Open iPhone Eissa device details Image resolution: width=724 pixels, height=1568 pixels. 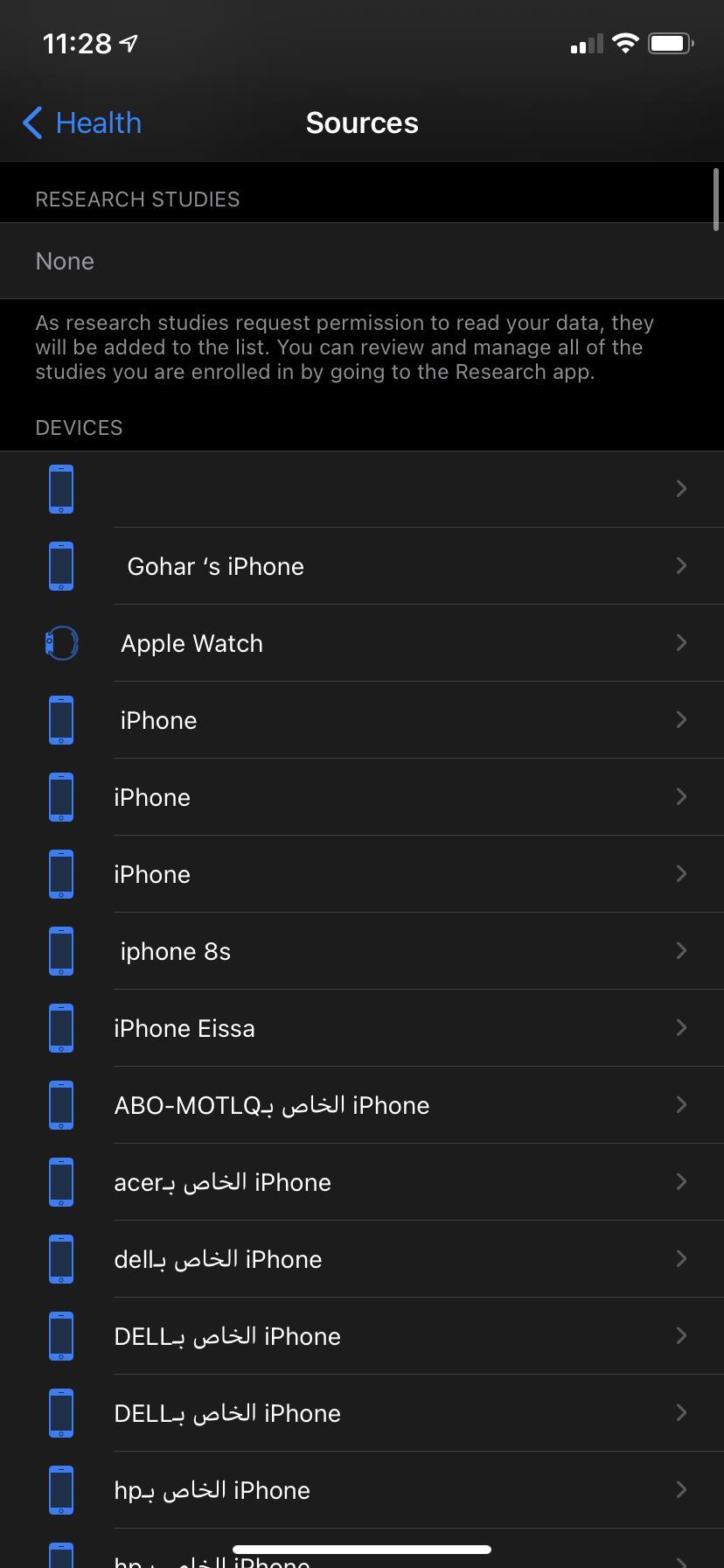point(362,1028)
